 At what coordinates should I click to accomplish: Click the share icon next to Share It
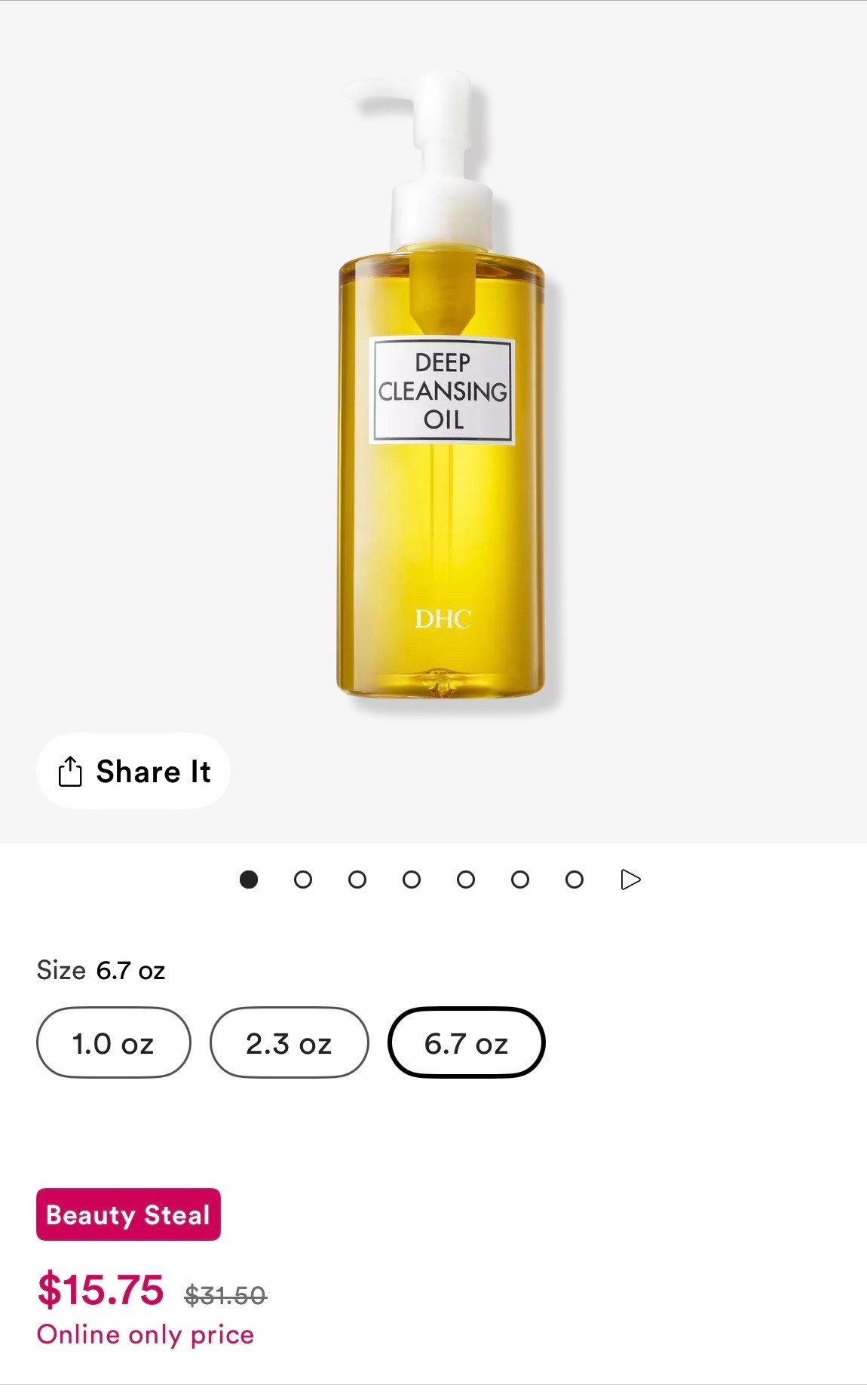pyautogui.click(x=72, y=770)
